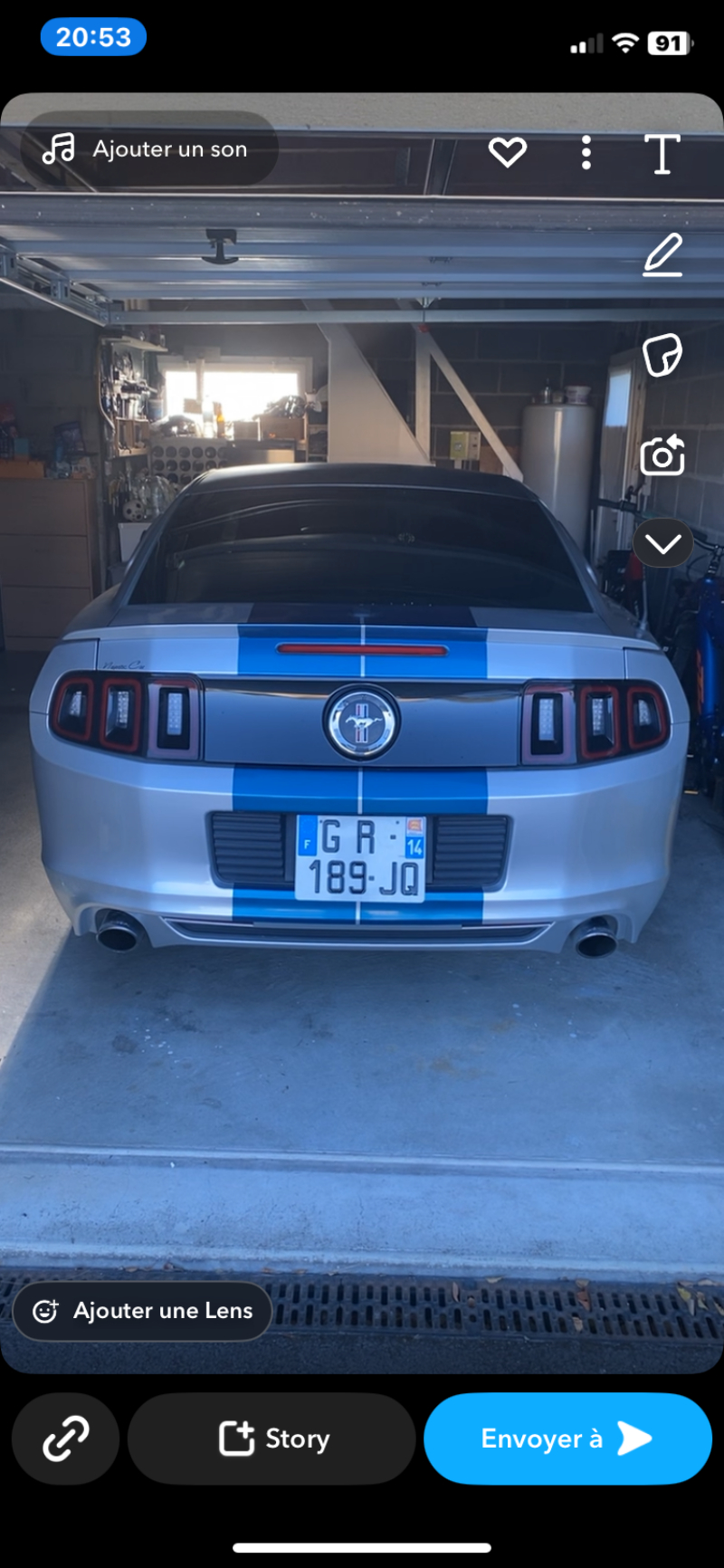Viewport: 724px width, 1568px height.
Task: Open the sticker picker
Action: [x=662, y=355]
